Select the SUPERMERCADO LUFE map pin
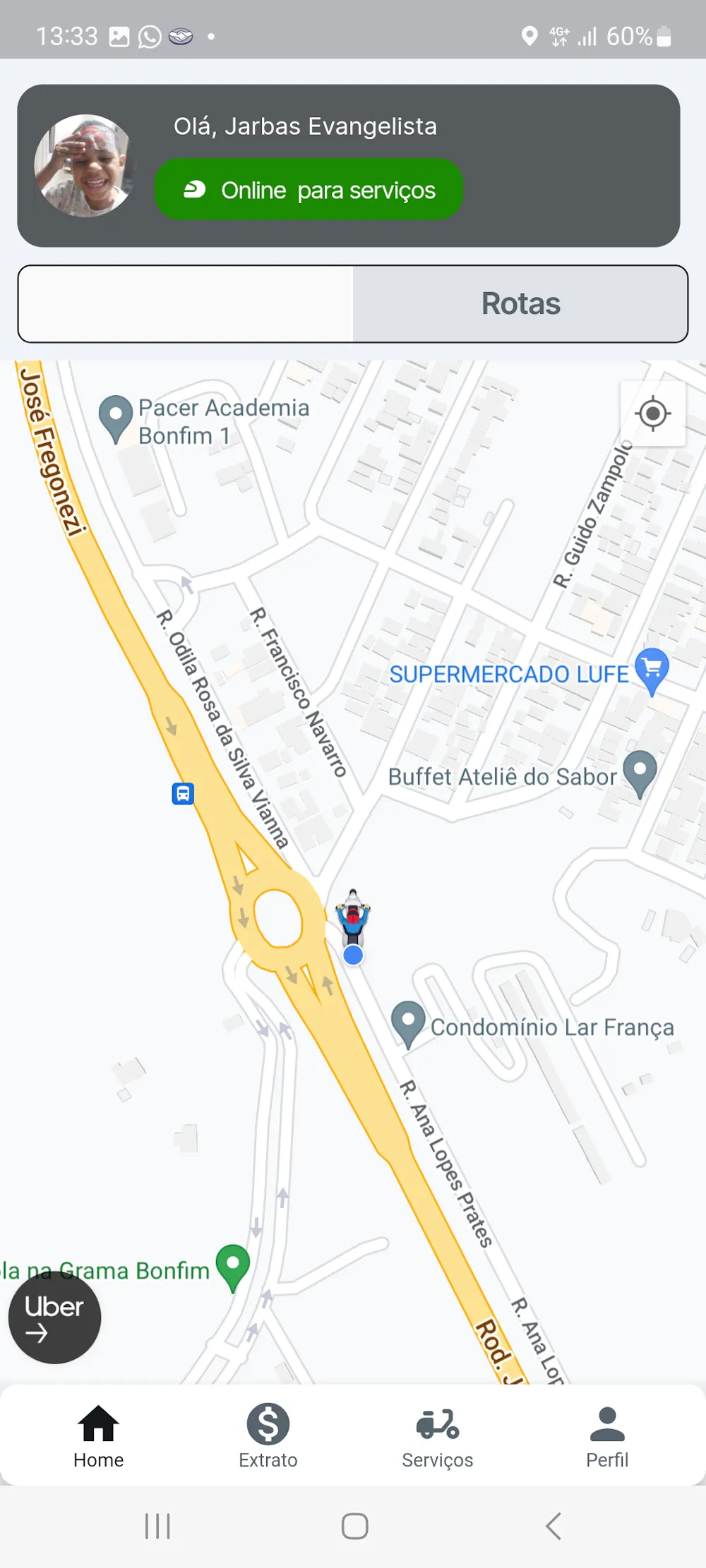Image resolution: width=706 pixels, height=1568 pixels. tap(652, 668)
